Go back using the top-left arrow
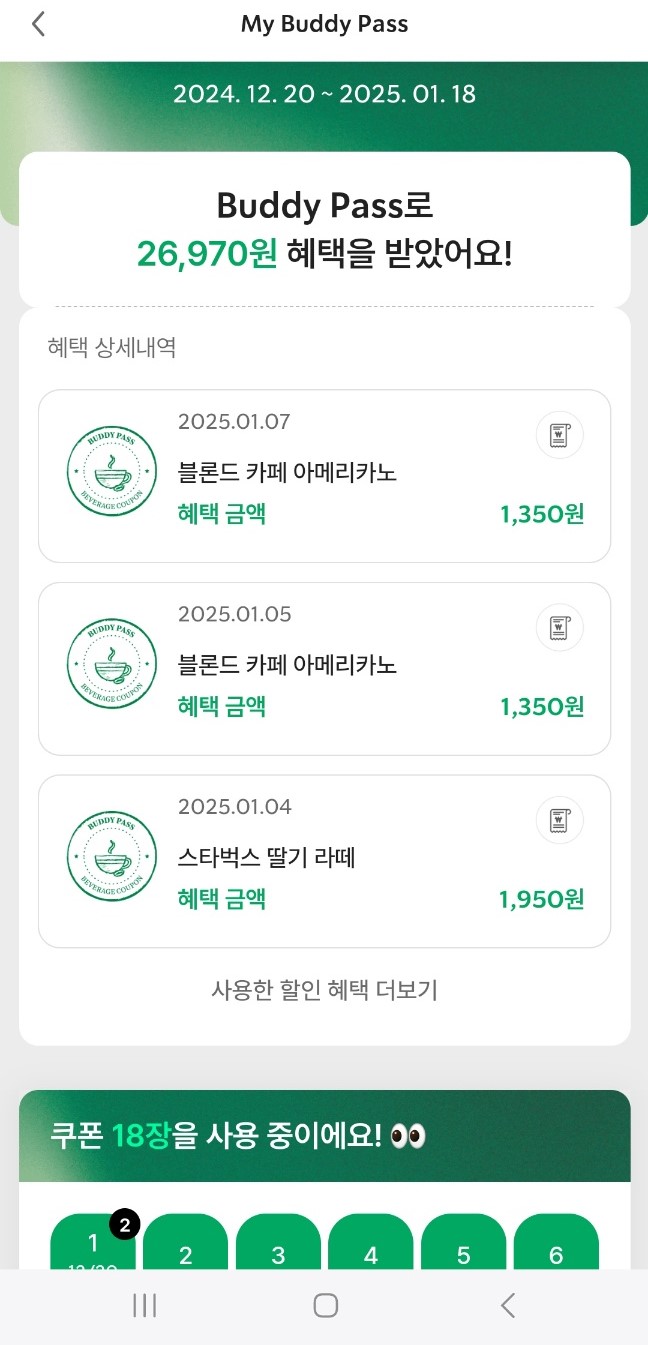This screenshot has height=1345, width=648. click(38, 24)
